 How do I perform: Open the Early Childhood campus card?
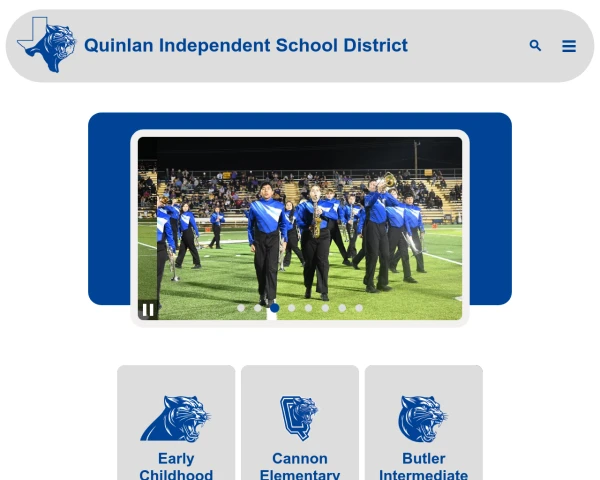coord(176,425)
